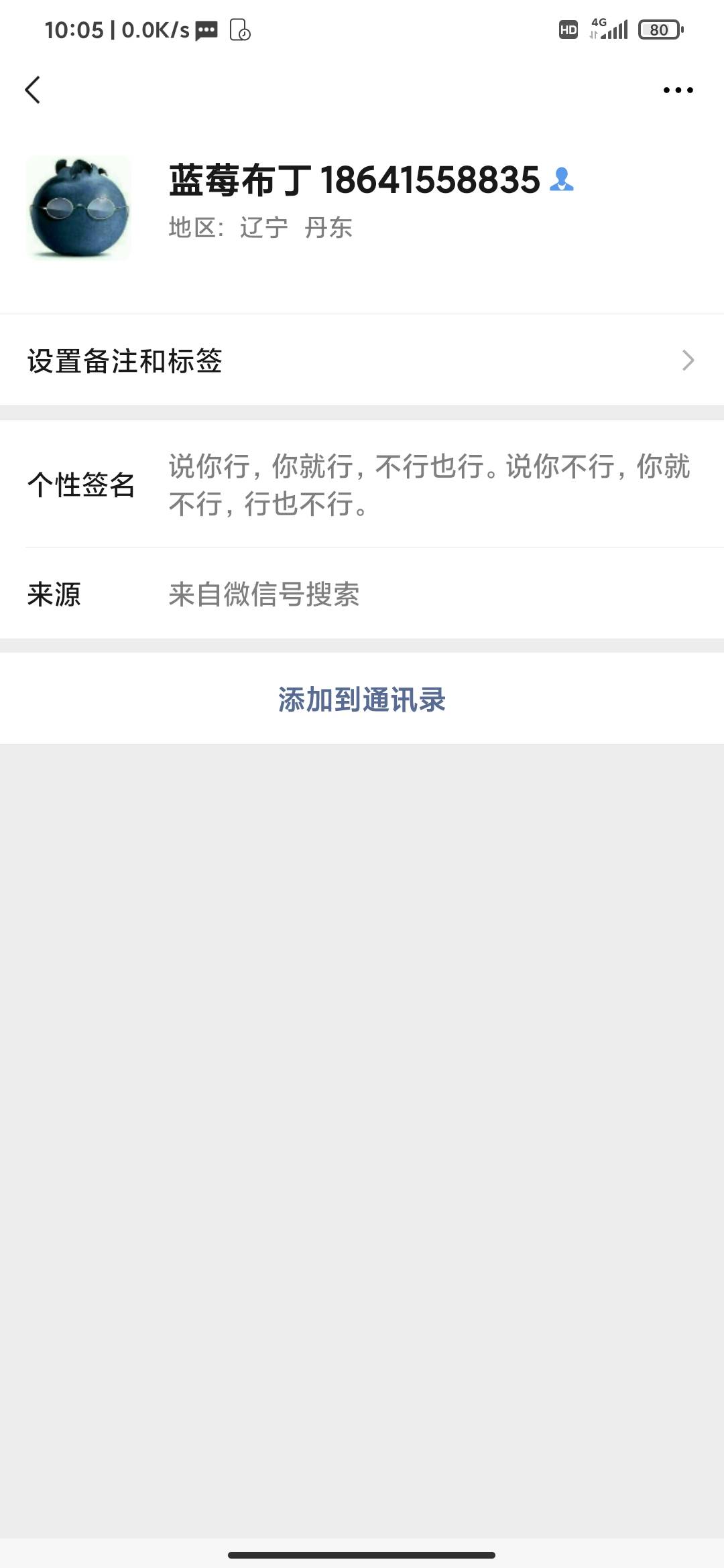Open 设置备注和标签 row
The image size is (724, 1568).
pos(362,361)
